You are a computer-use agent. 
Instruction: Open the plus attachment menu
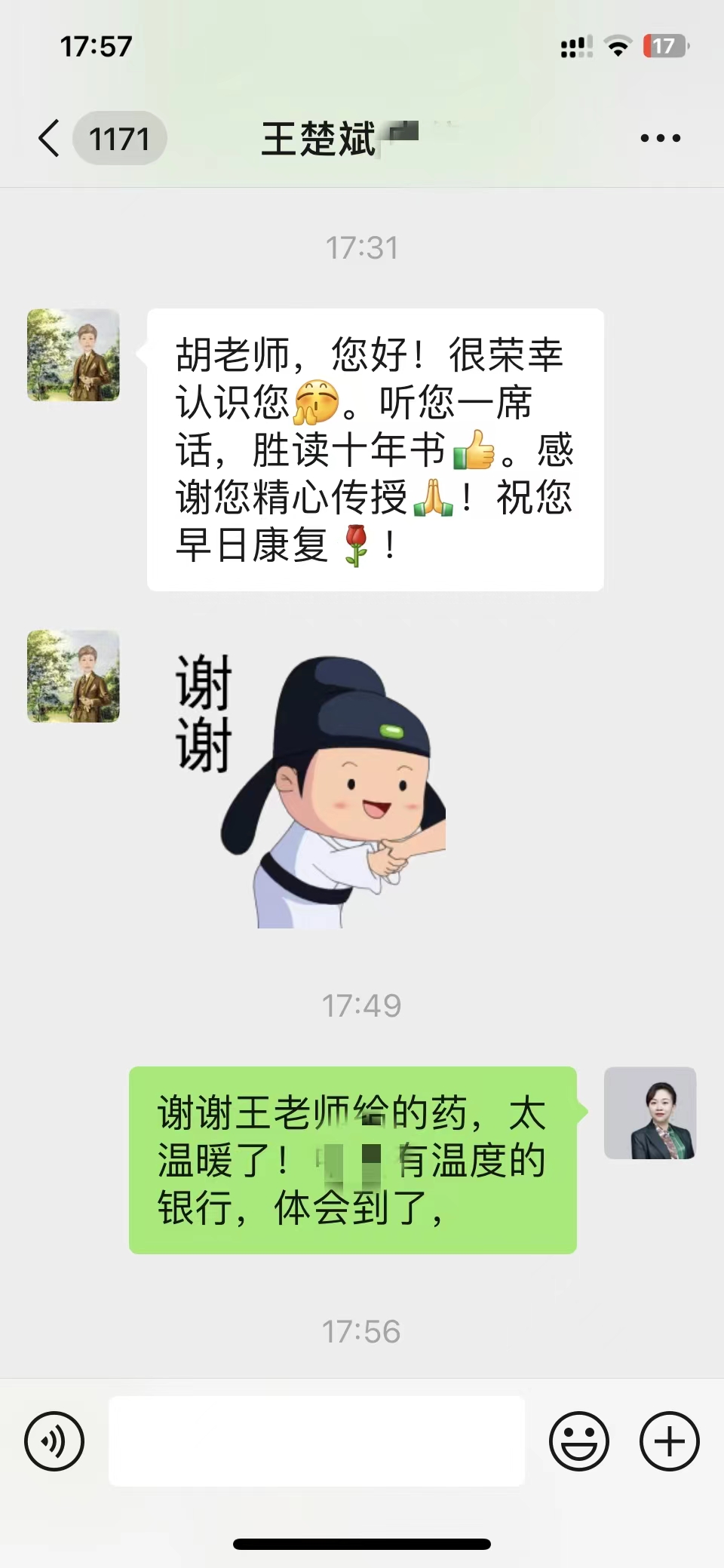pyautogui.click(x=669, y=1441)
